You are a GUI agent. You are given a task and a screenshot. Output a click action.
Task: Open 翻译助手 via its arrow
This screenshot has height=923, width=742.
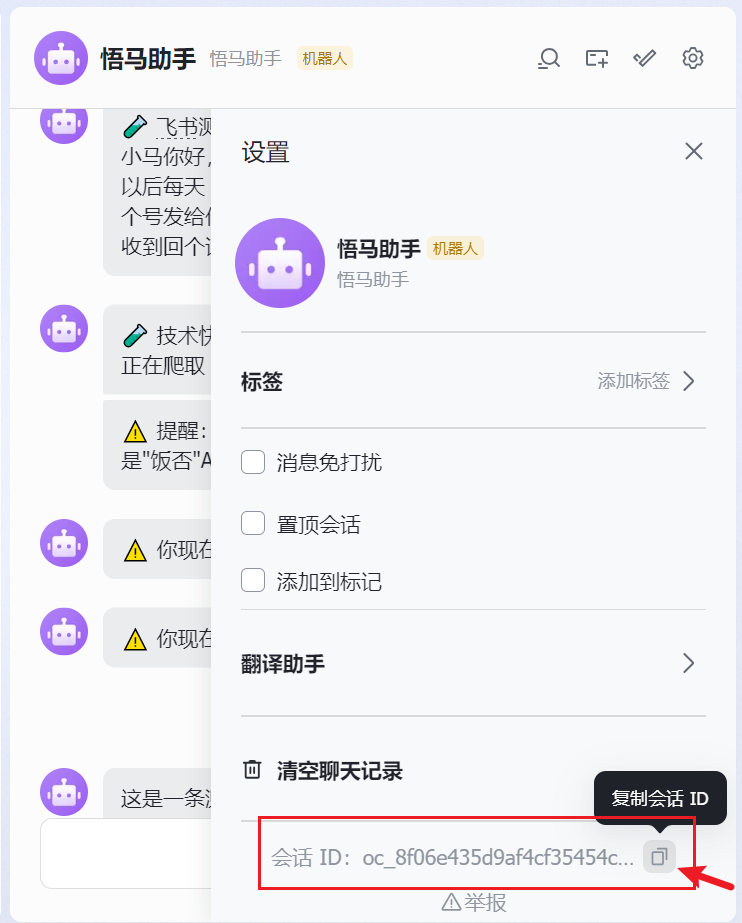tap(687, 663)
